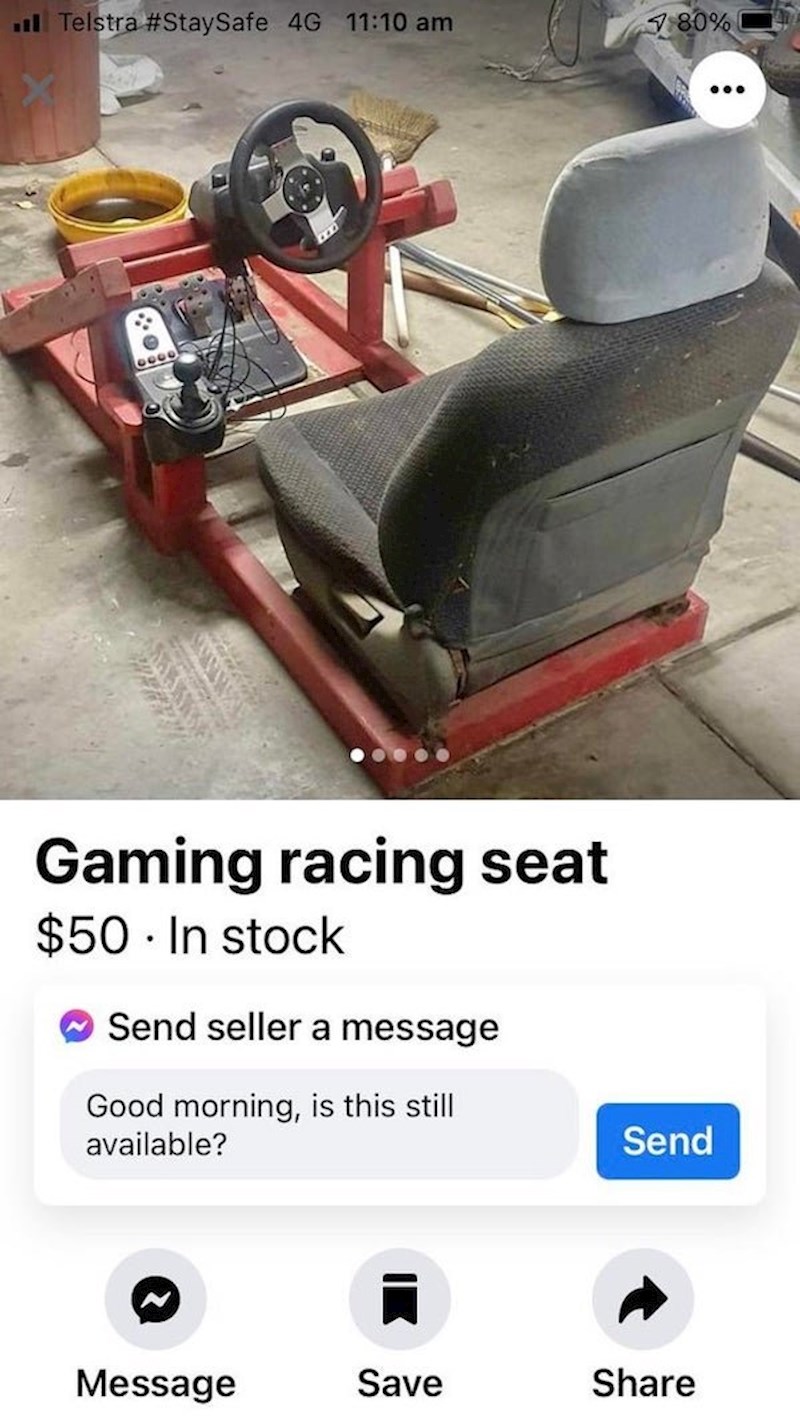
Task: Open the three-dot overflow menu
Action: click(x=728, y=90)
